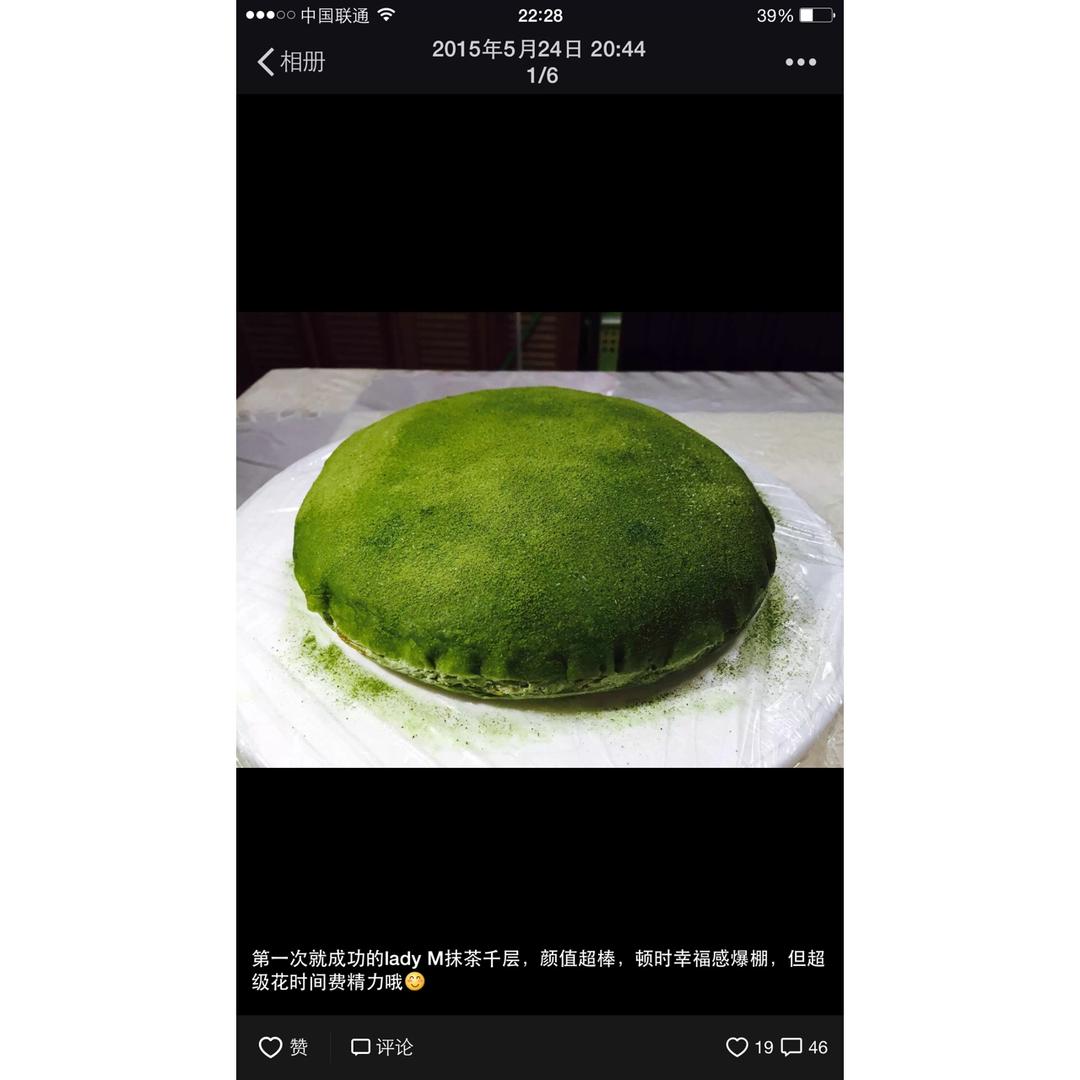Open the three-dot more options menu
This screenshot has width=1080, height=1080.
[800, 62]
